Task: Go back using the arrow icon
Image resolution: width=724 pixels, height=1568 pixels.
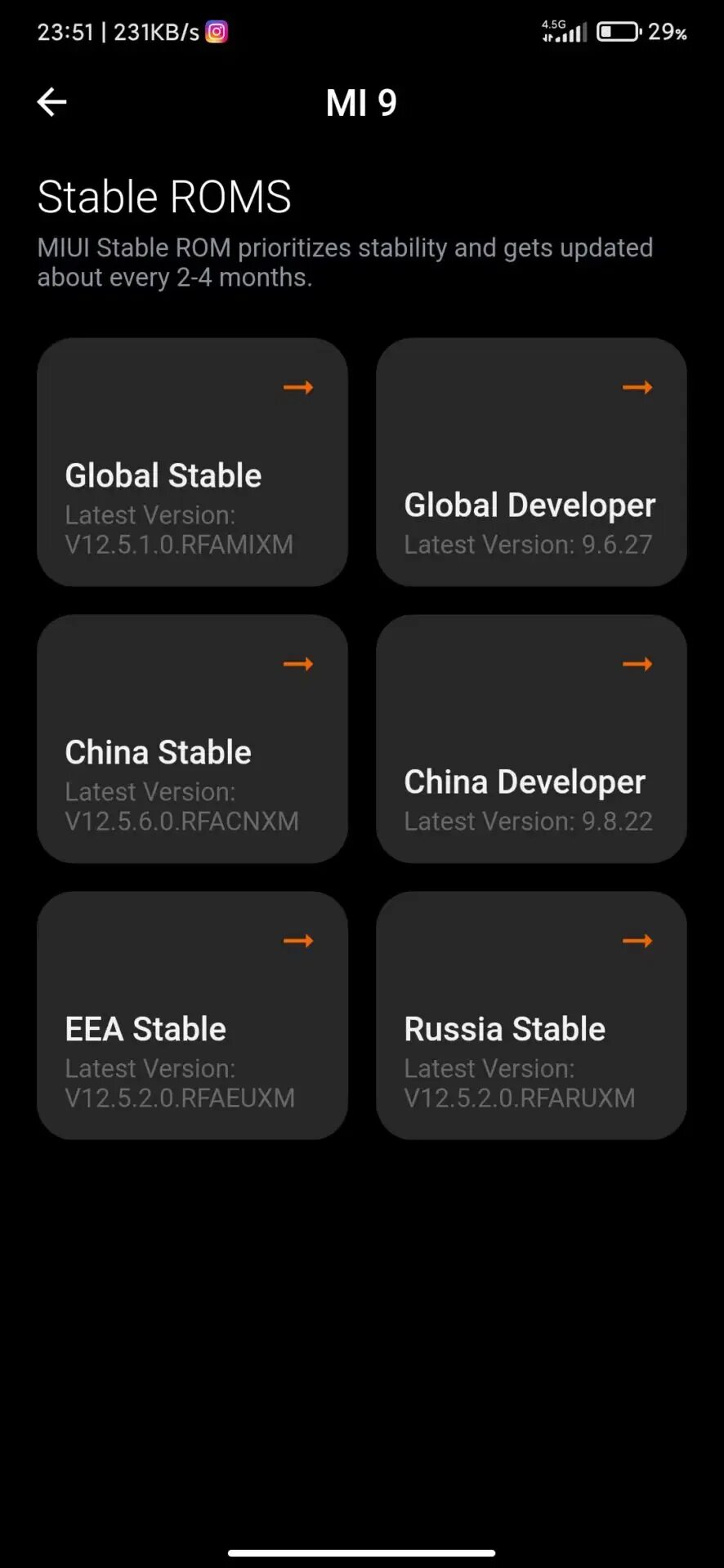Action: (52, 102)
